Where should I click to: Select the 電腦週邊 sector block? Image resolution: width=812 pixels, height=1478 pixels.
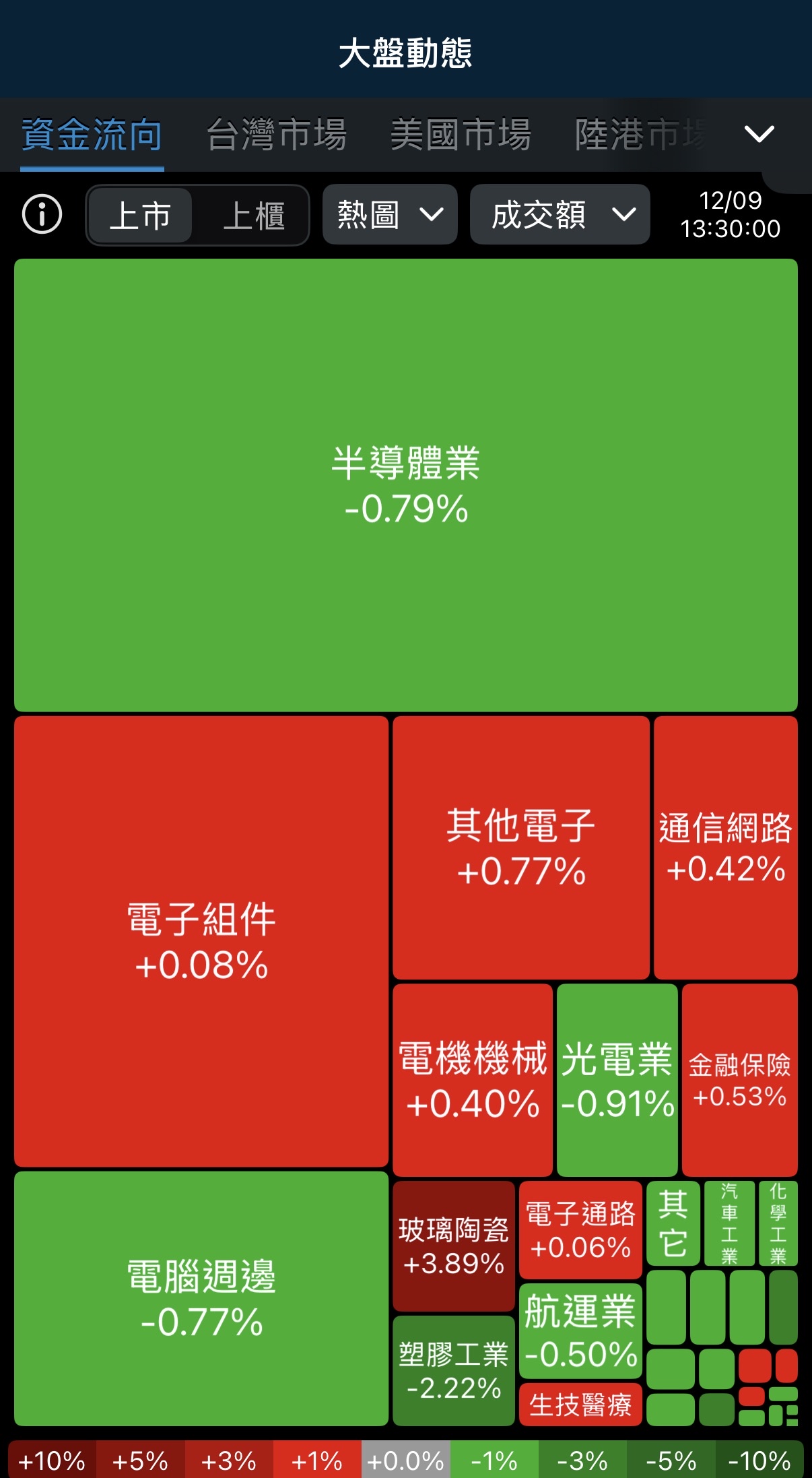[x=201, y=1298]
